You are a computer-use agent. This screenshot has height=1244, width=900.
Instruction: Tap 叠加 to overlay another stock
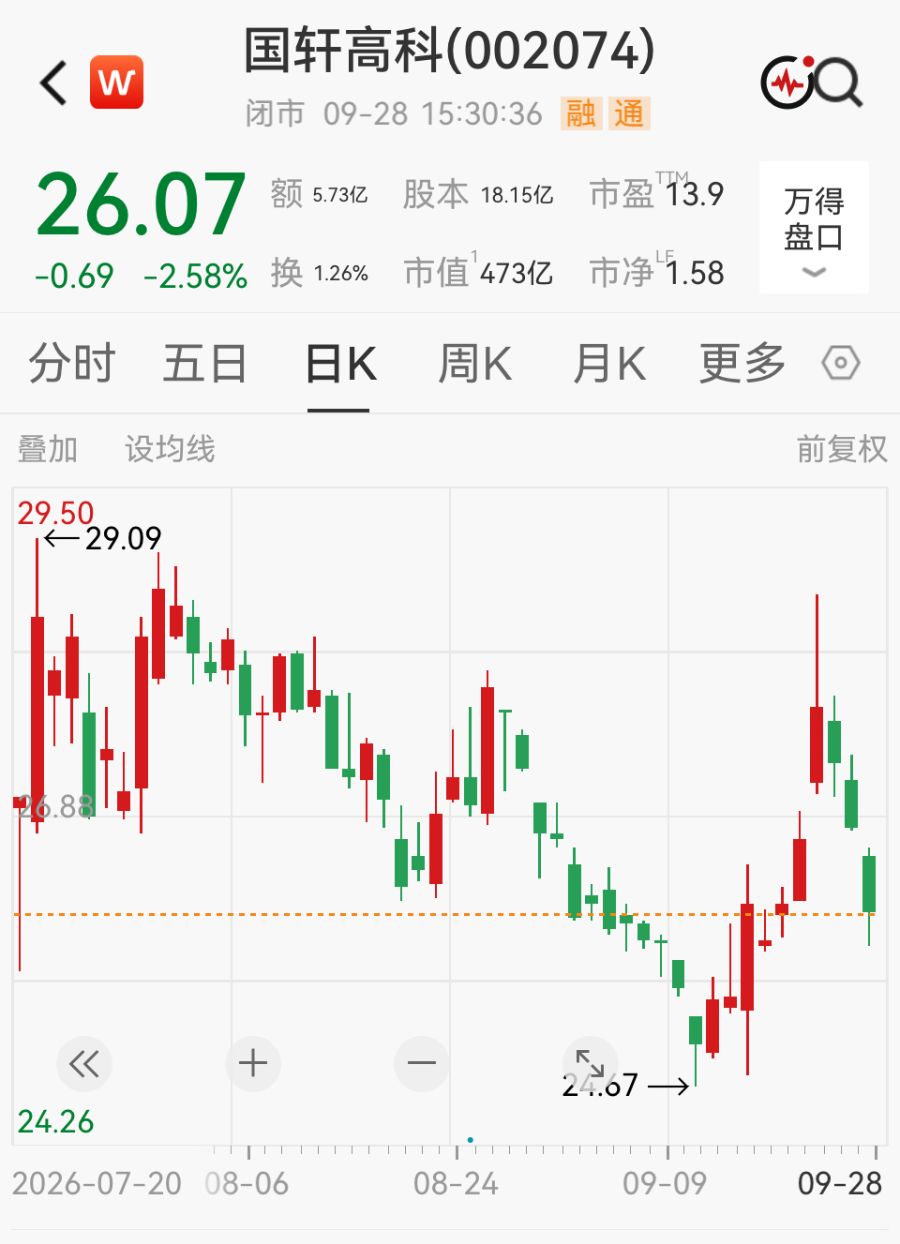[x=47, y=449]
